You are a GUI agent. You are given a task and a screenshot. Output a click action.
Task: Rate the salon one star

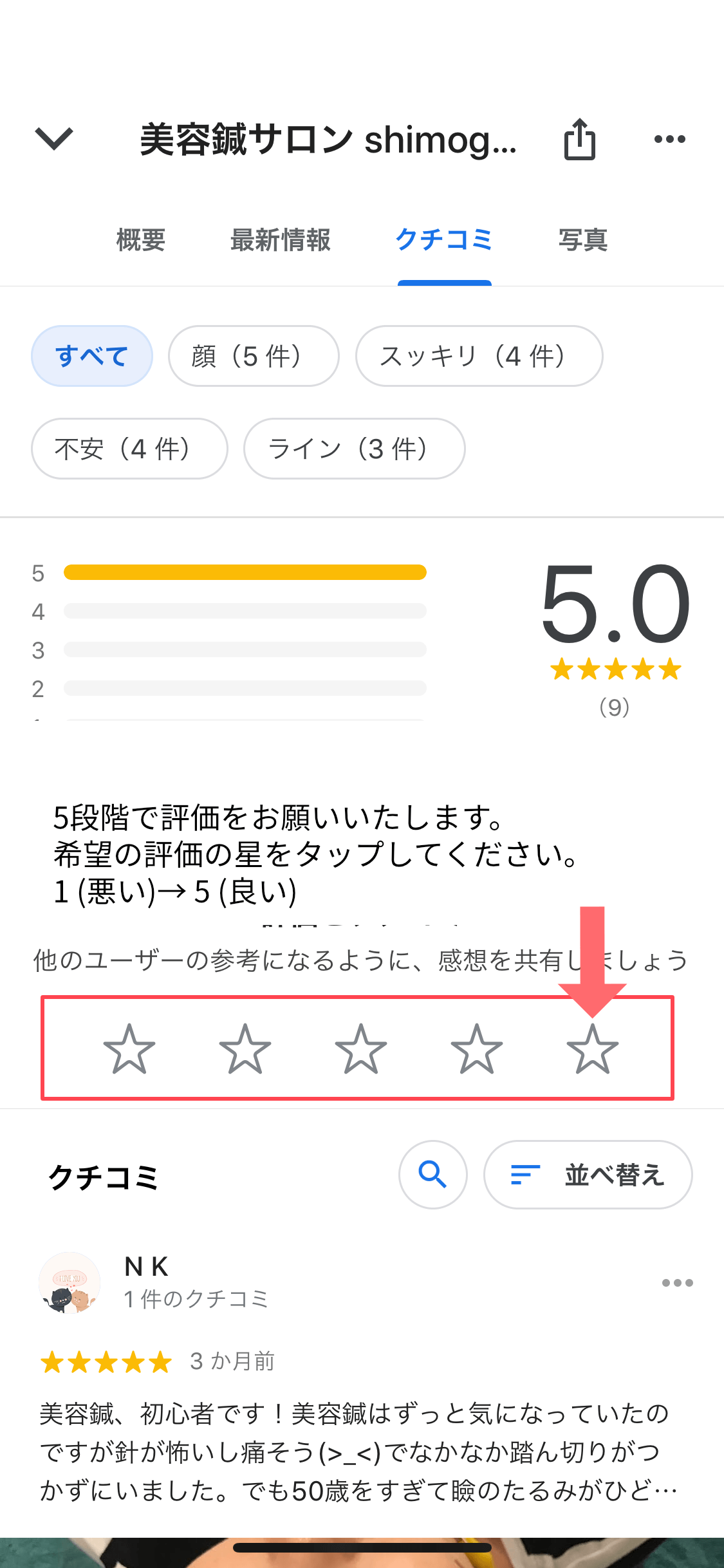point(129,1049)
